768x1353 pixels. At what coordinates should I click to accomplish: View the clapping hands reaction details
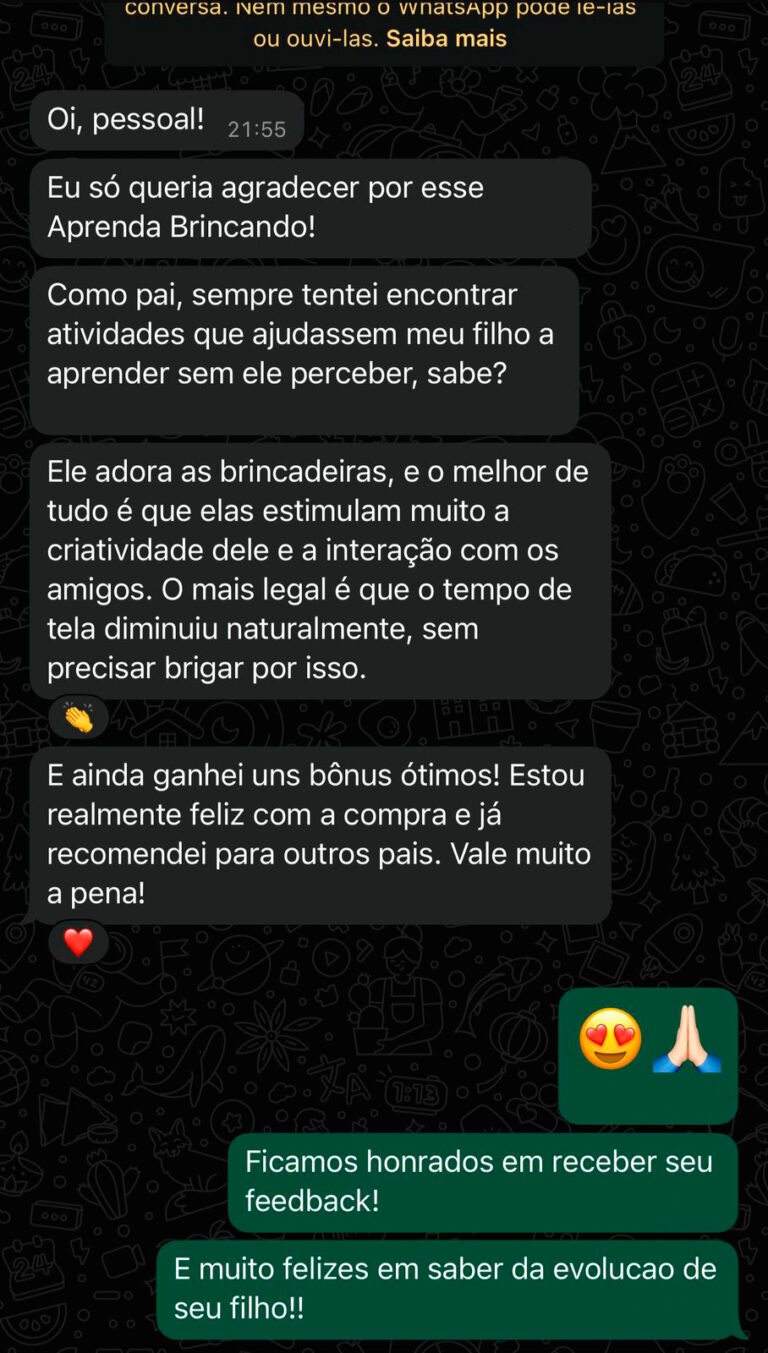tap(78, 717)
